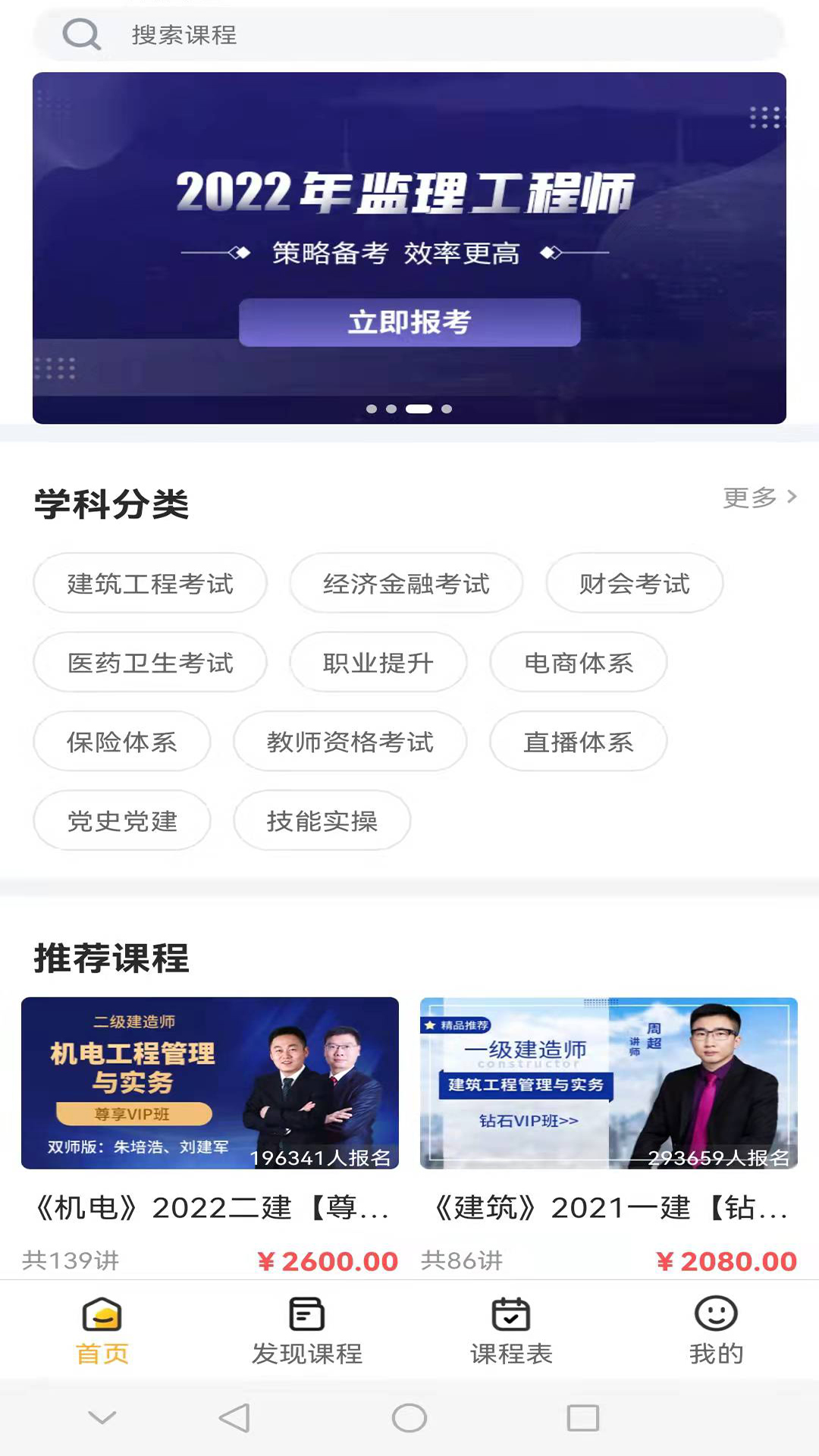
Task: Select the 职业提升 chip
Action: pos(378,662)
